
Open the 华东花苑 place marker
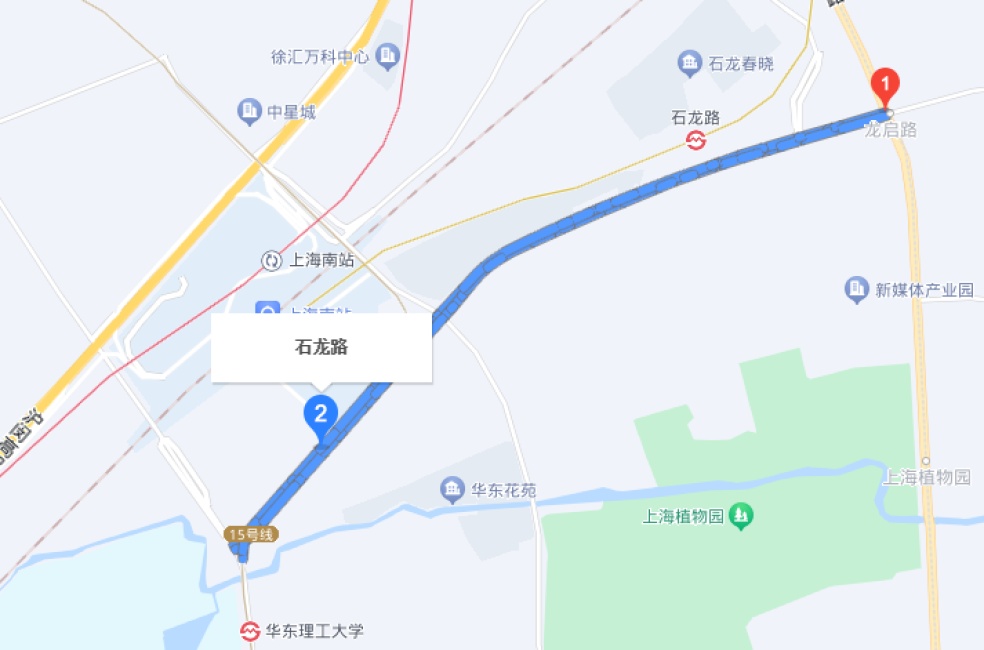(x=453, y=490)
